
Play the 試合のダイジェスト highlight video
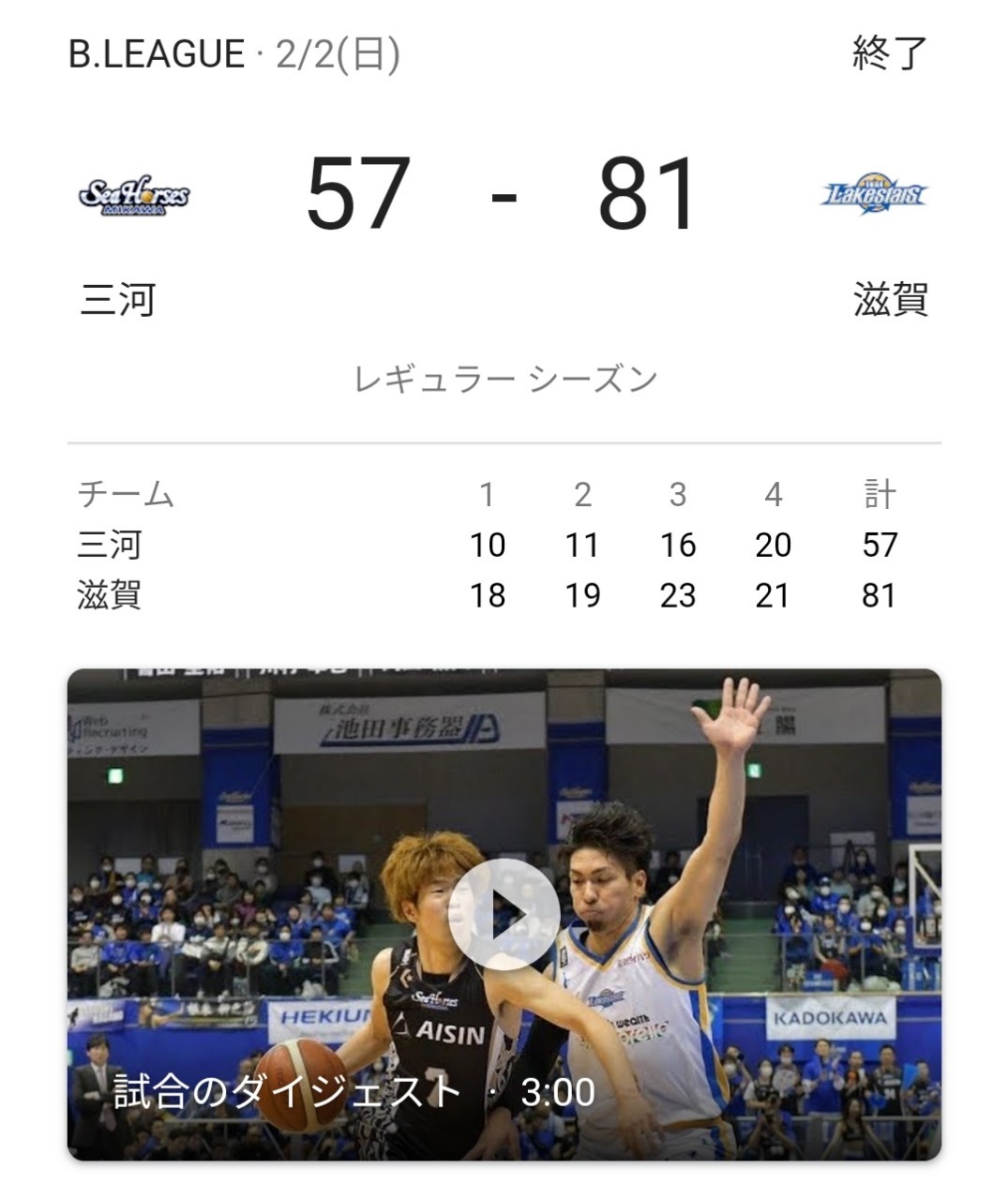coord(504,913)
